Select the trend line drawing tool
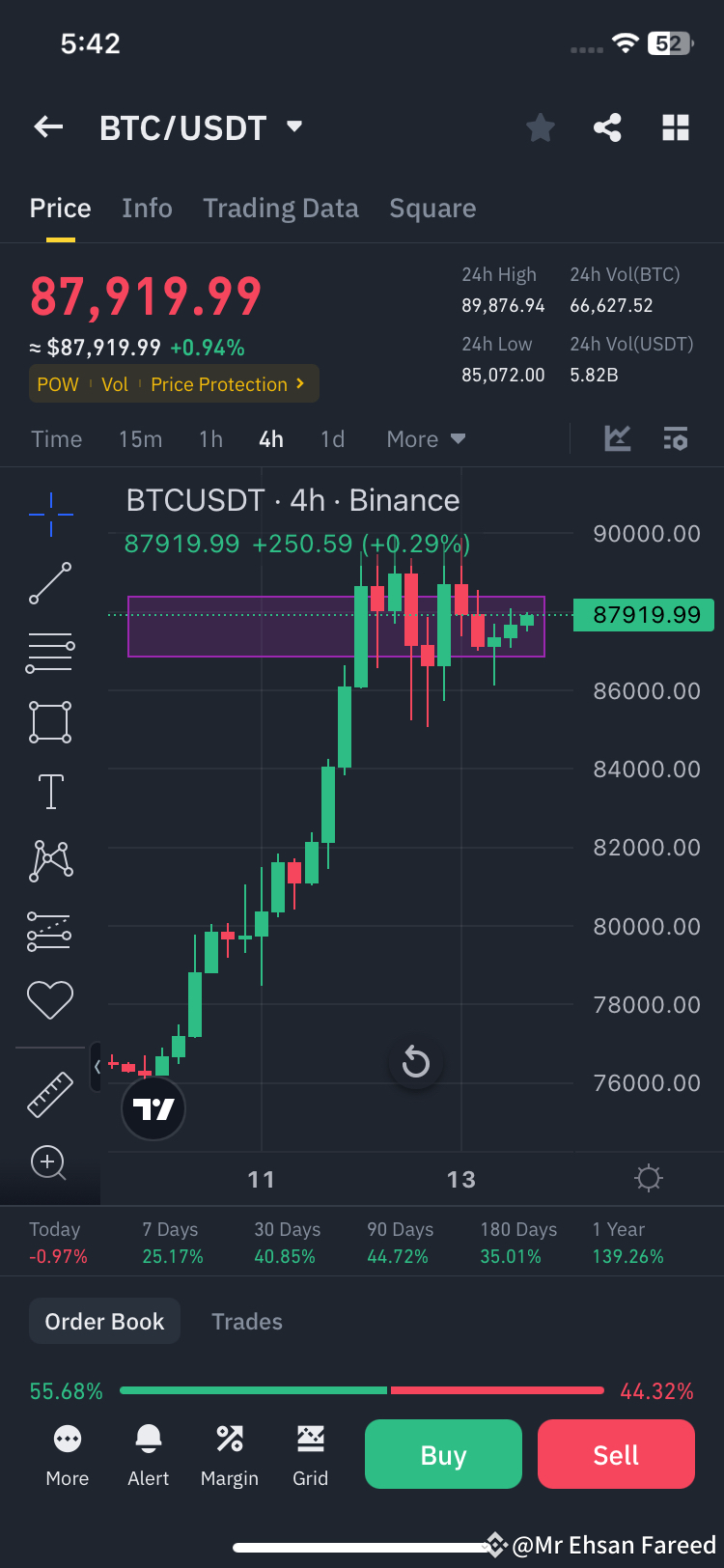The image size is (724, 1568). coord(50,584)
